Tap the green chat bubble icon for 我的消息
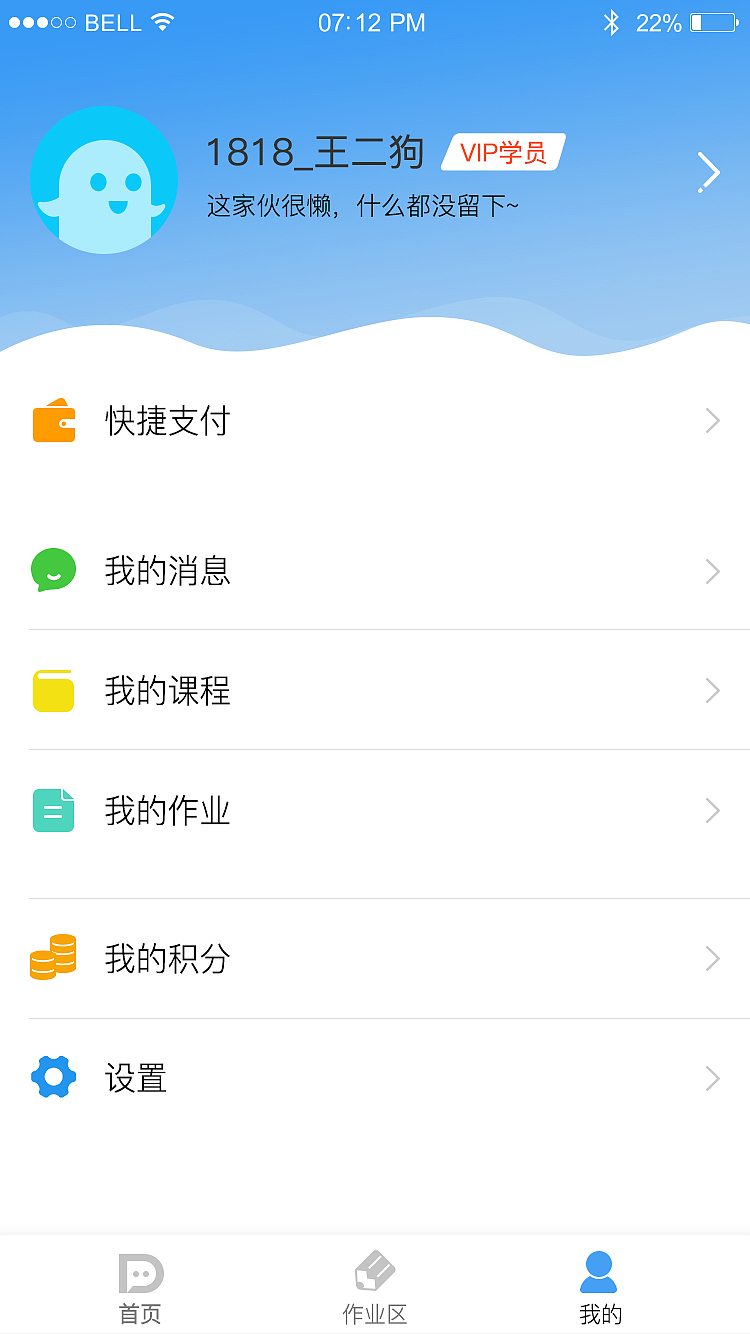 (53, 569)
